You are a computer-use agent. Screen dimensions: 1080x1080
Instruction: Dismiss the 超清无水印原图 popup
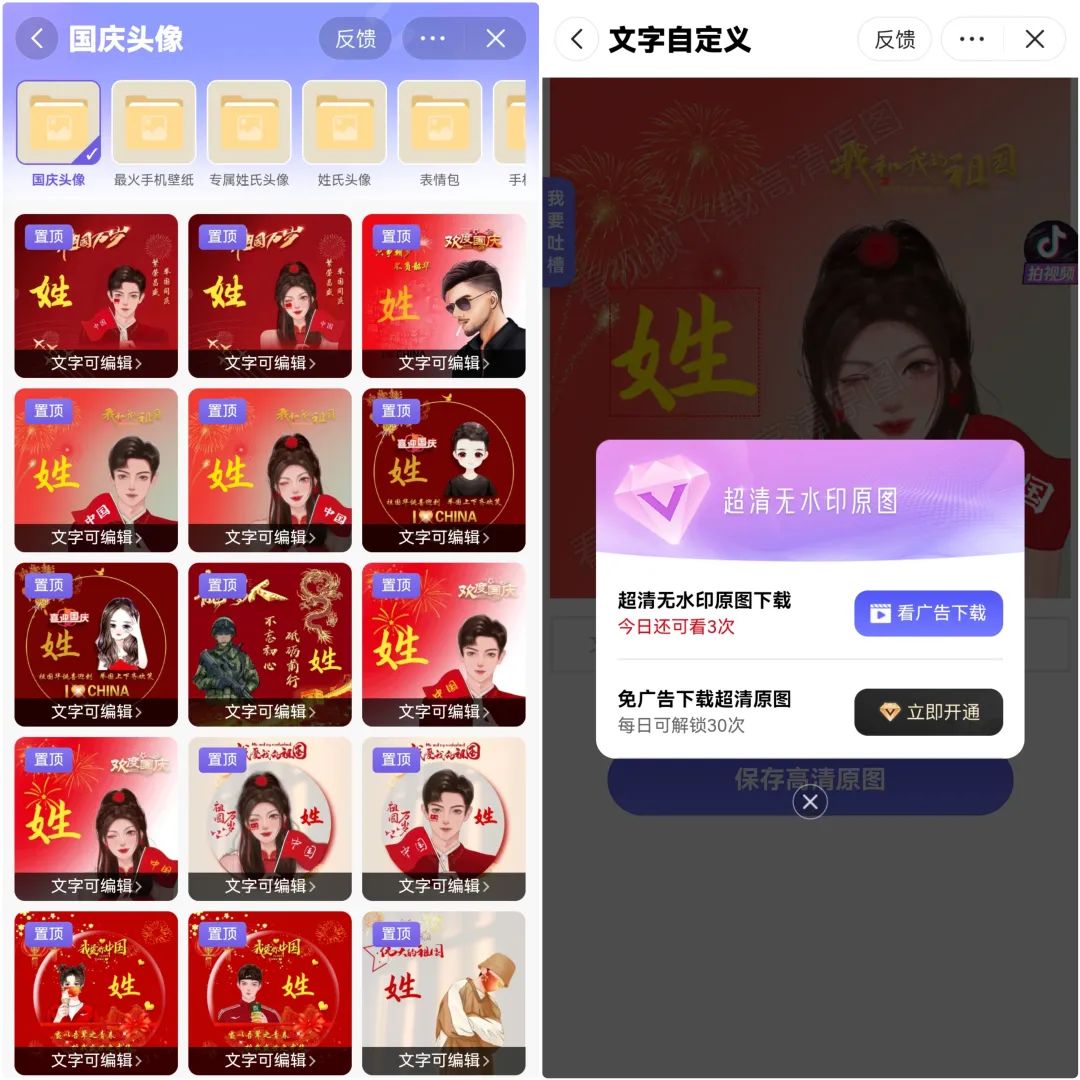coord(810,801)
